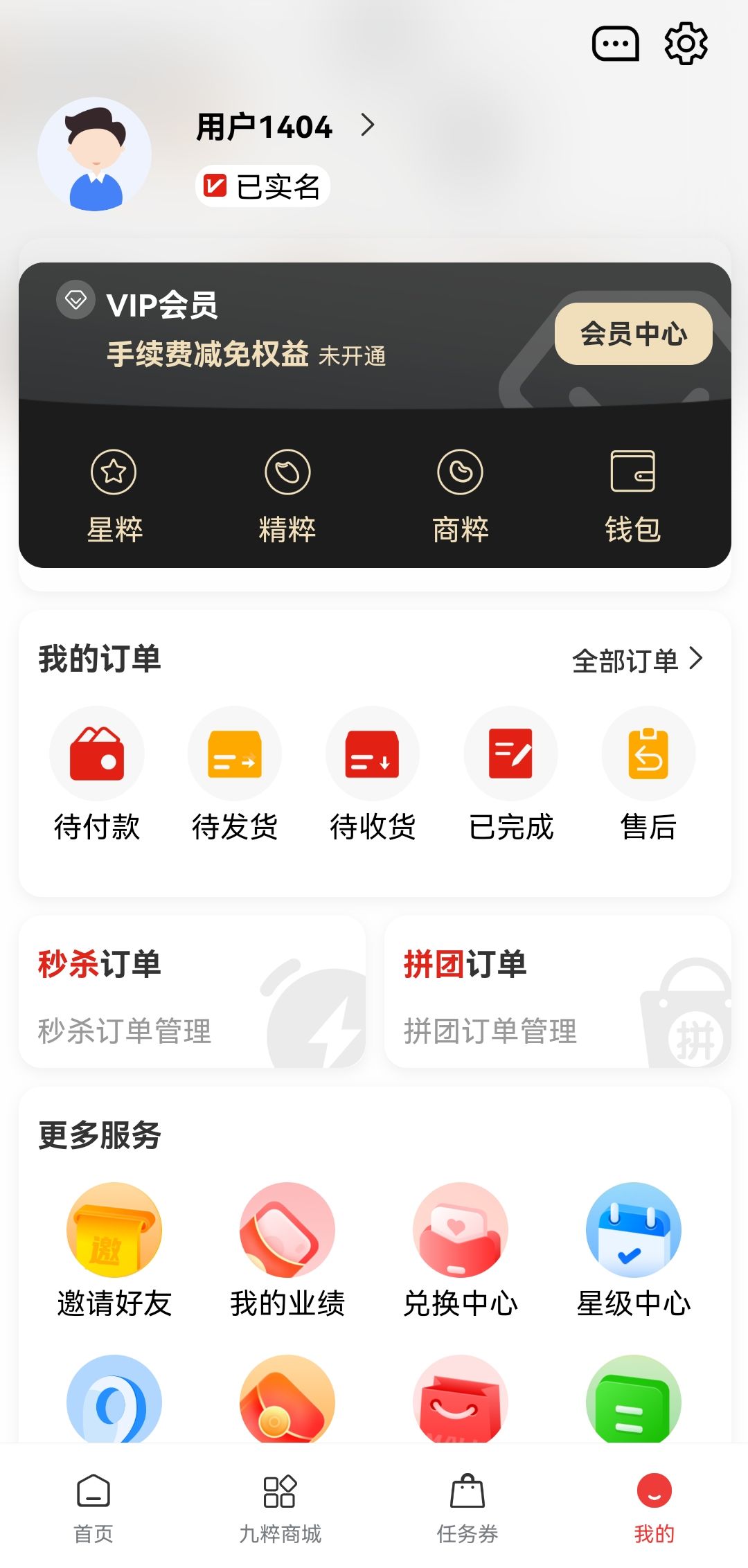The height and width of the screenshot is (1568, 748).
Task: Expand the 用户1404 profile detail arrow
Action: 368,125
